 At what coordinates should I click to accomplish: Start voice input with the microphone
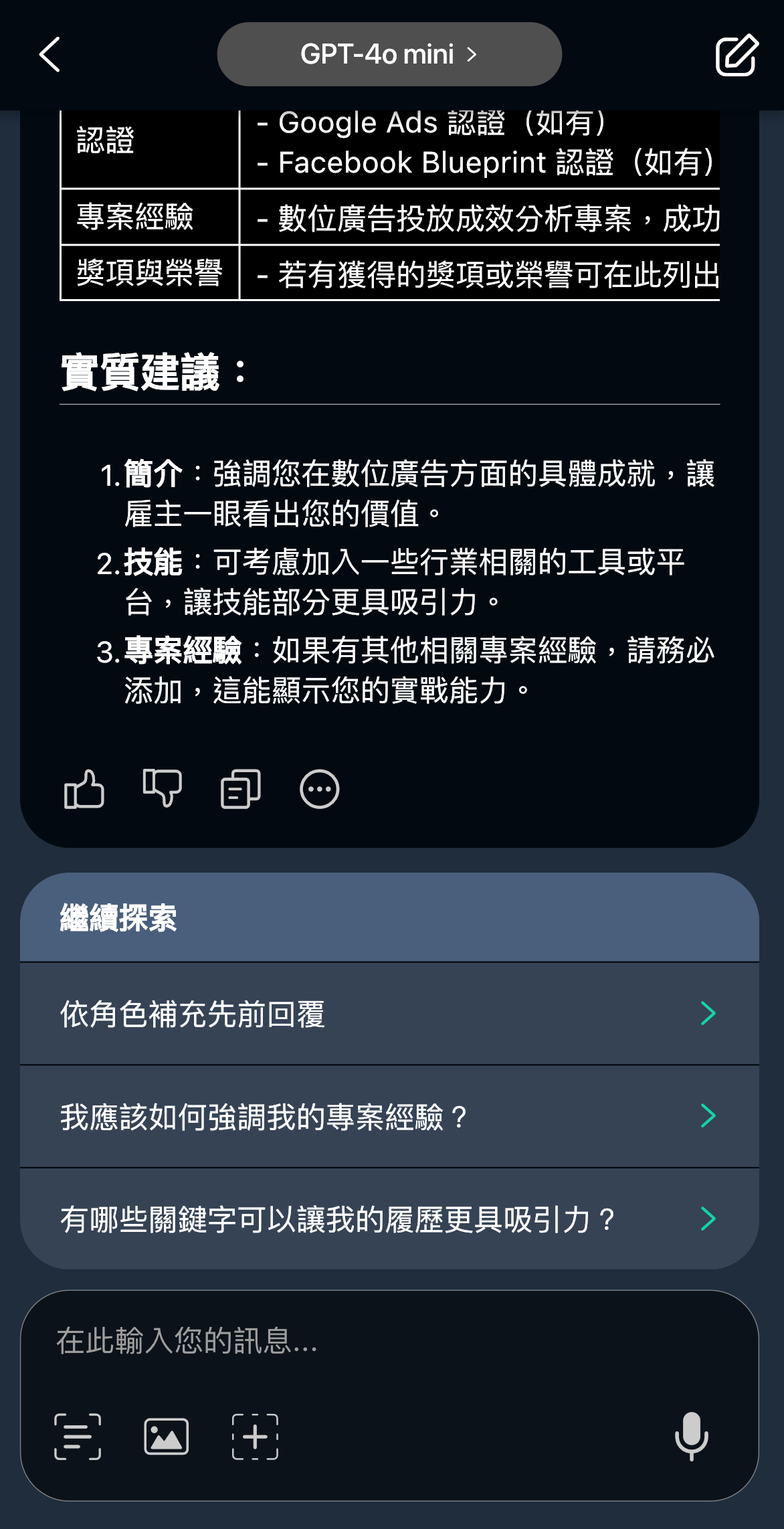(692, 1436)
